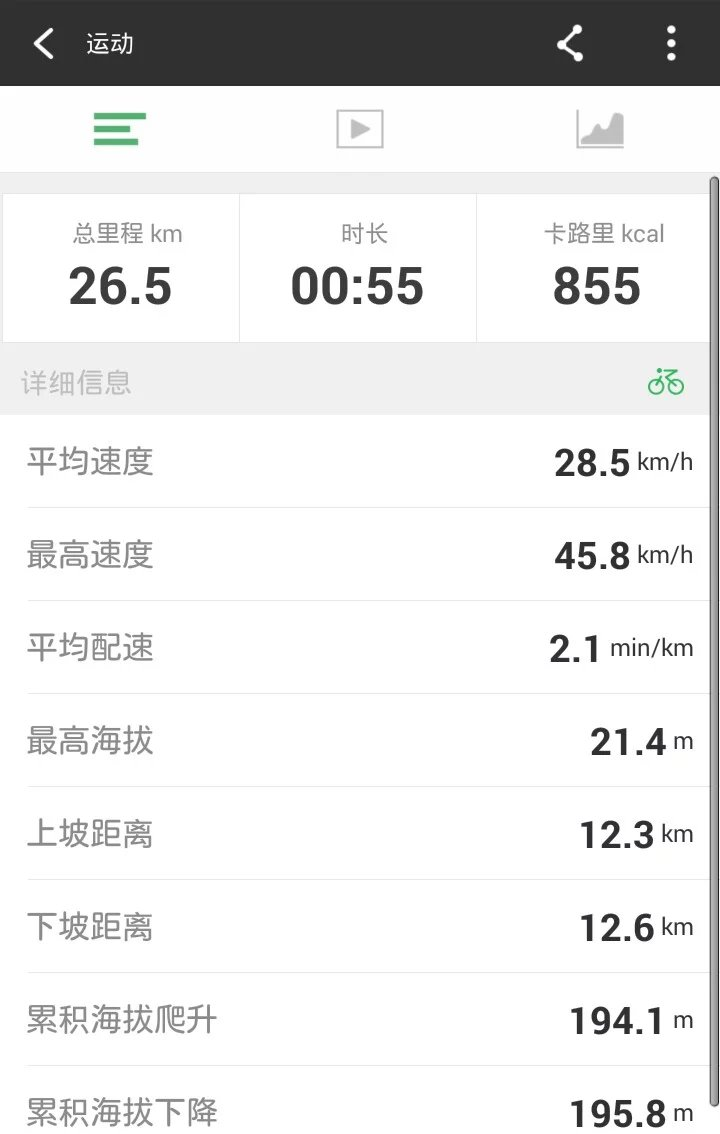Screen dimensions: 720x1134
Task: Switch to the playback tab
Action: click(360, 129)
